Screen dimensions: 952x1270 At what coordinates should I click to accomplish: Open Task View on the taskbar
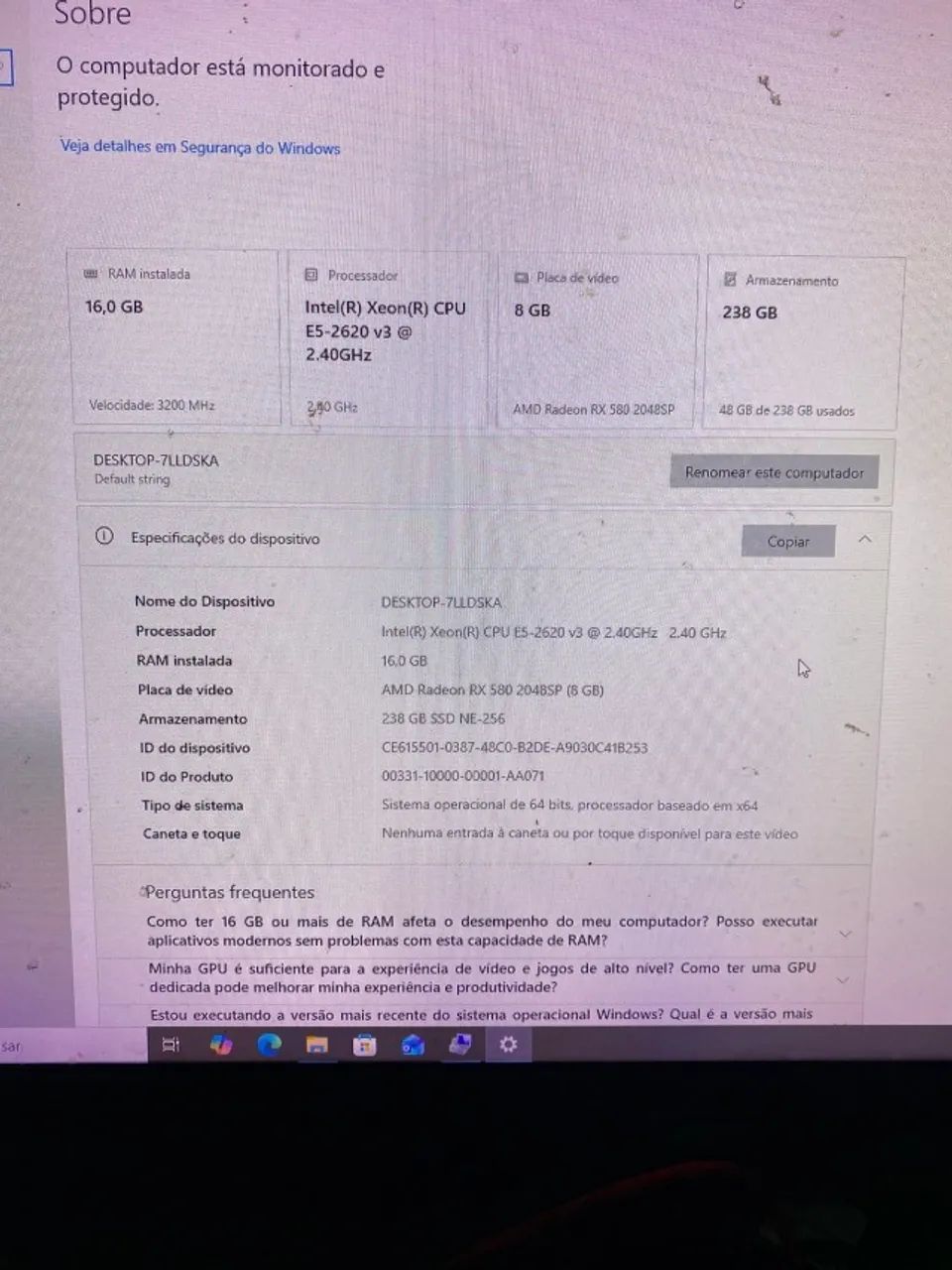pos(170,1045)
